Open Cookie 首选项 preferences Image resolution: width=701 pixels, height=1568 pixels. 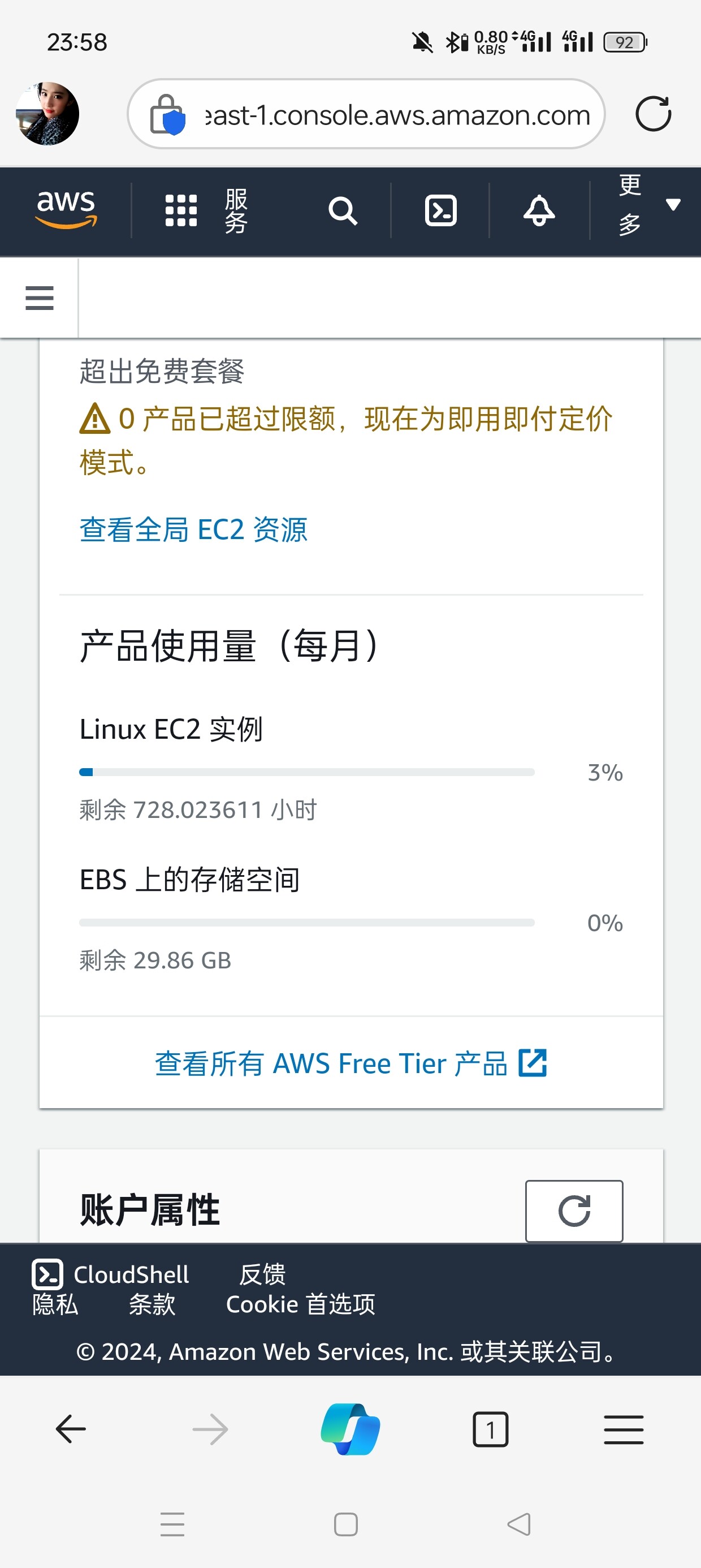pyautogui.click(x=301, y=1304)
